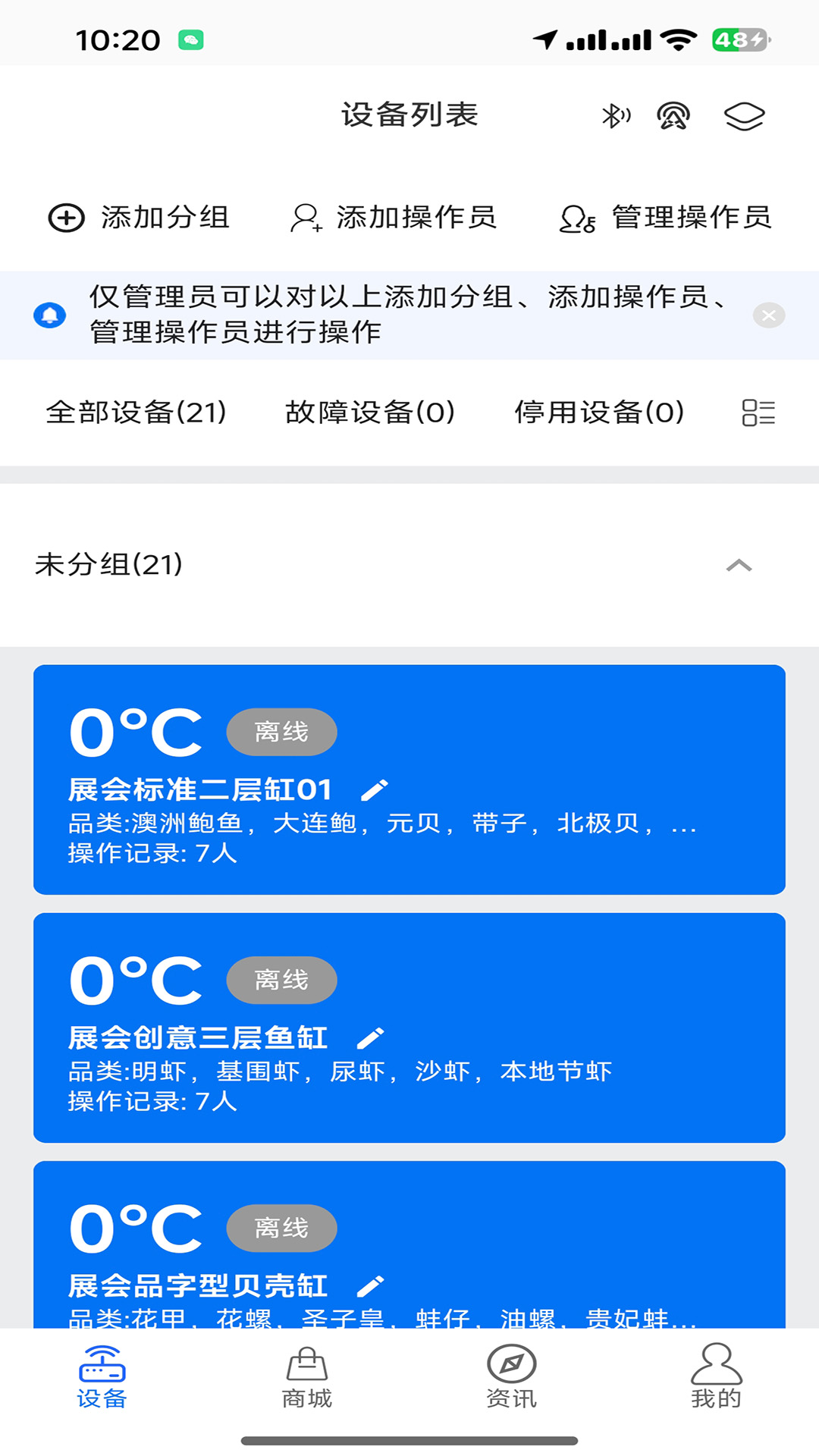The width and height of the screenshot is (819, 1456).
Task: Open the layers icon at top right
Action: (744, 116)
